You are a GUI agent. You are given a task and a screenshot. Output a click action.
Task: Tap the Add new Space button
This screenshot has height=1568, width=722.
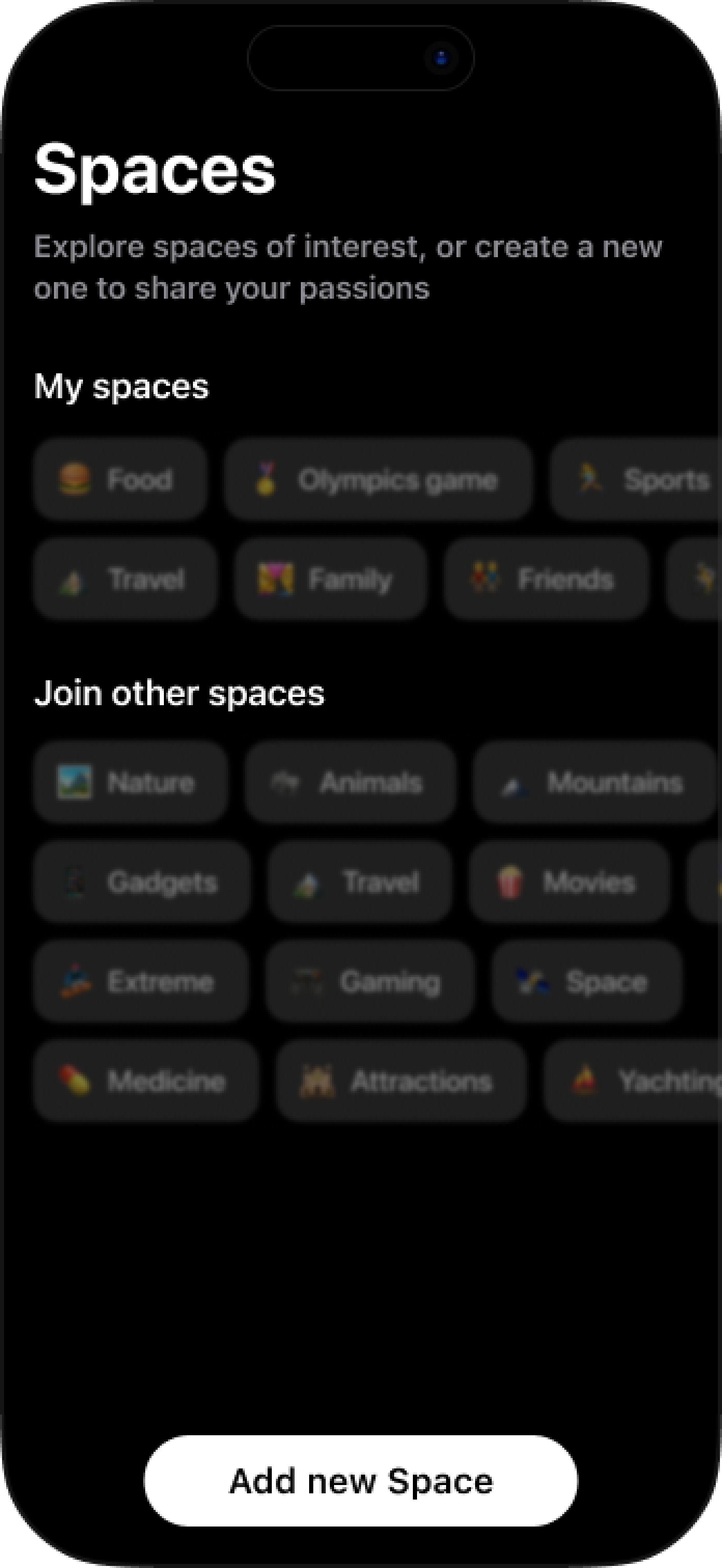[x=360, y=1480]
